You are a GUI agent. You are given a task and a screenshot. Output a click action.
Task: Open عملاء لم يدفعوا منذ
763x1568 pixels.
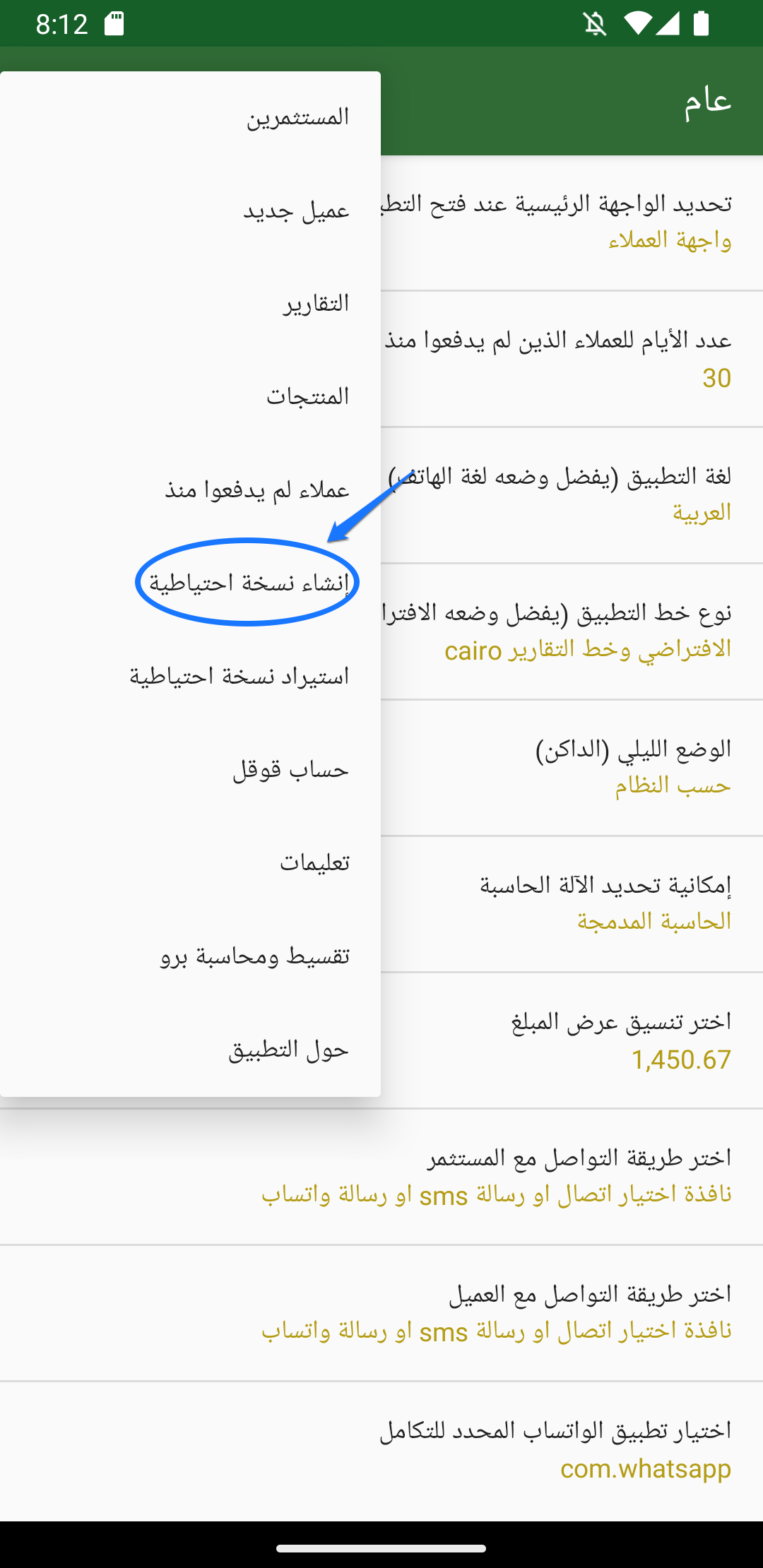[257, 490]
